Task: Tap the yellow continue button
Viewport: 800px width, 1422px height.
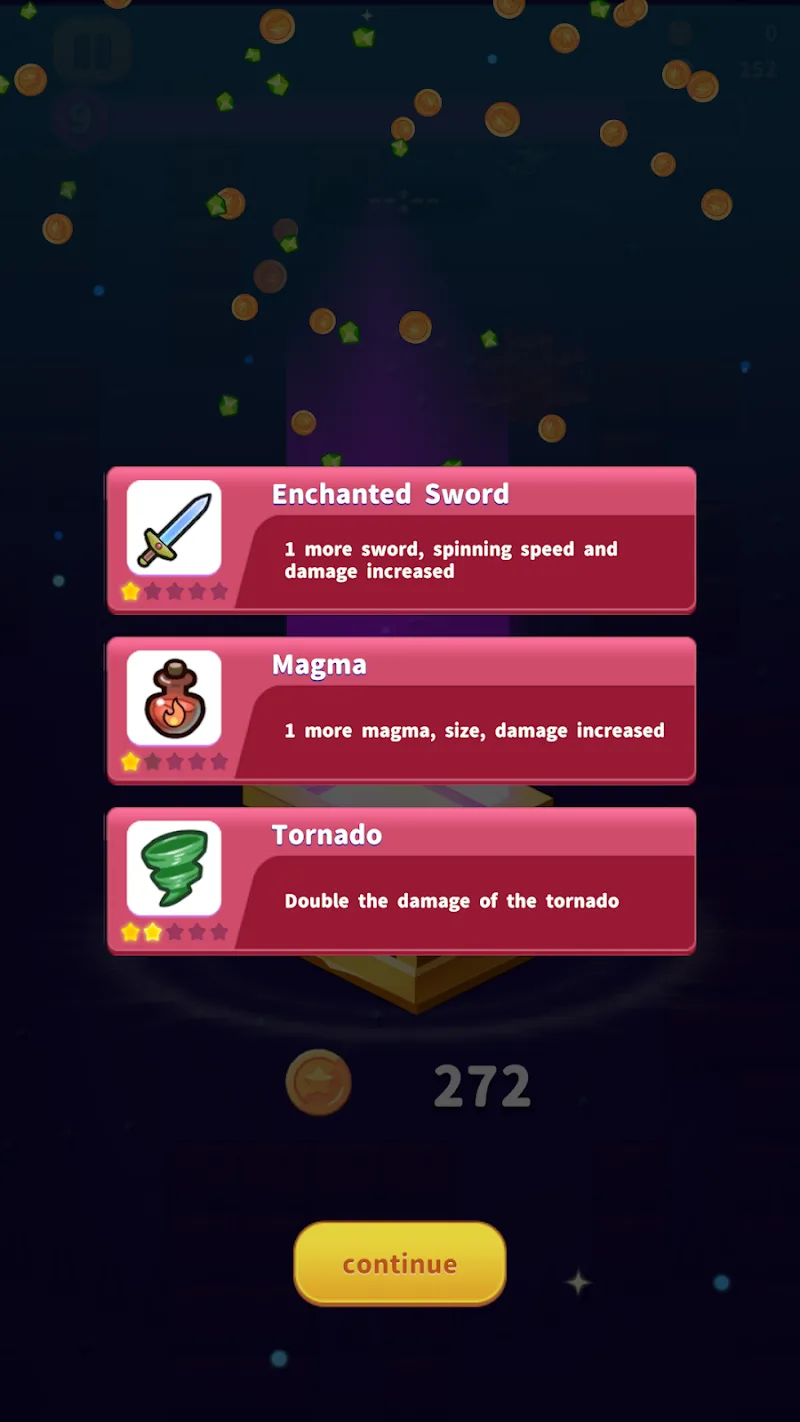Action: [400, 1263]
